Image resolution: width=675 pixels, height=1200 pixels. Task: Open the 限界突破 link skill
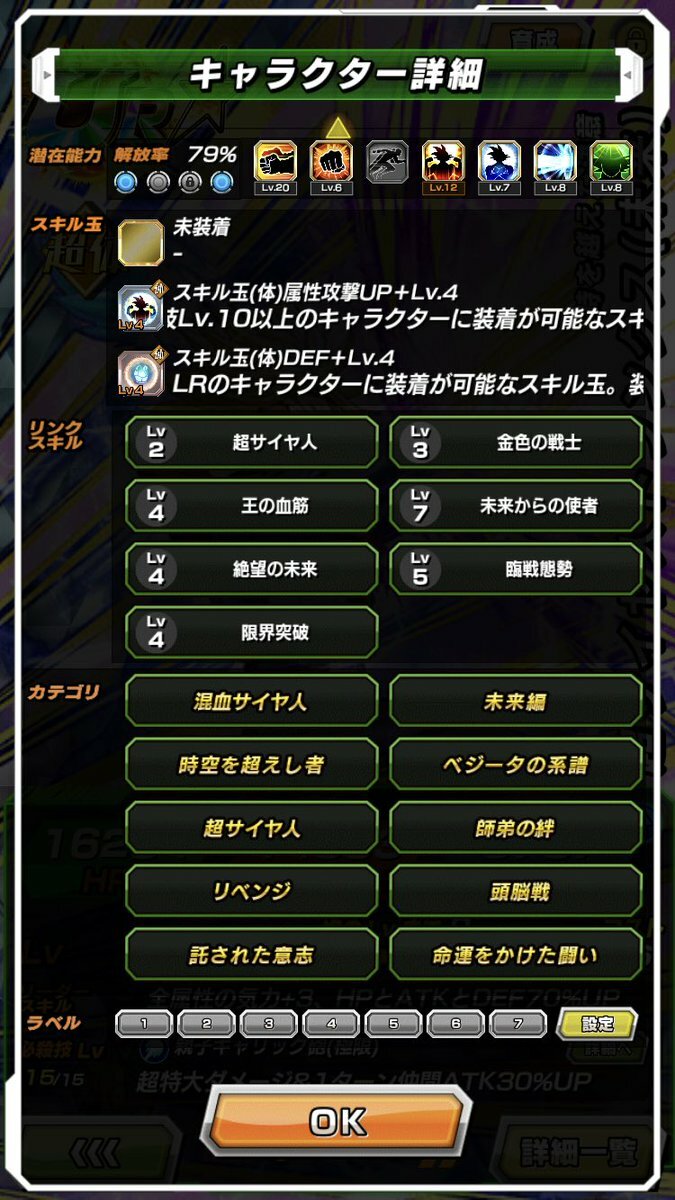(251, 633)
